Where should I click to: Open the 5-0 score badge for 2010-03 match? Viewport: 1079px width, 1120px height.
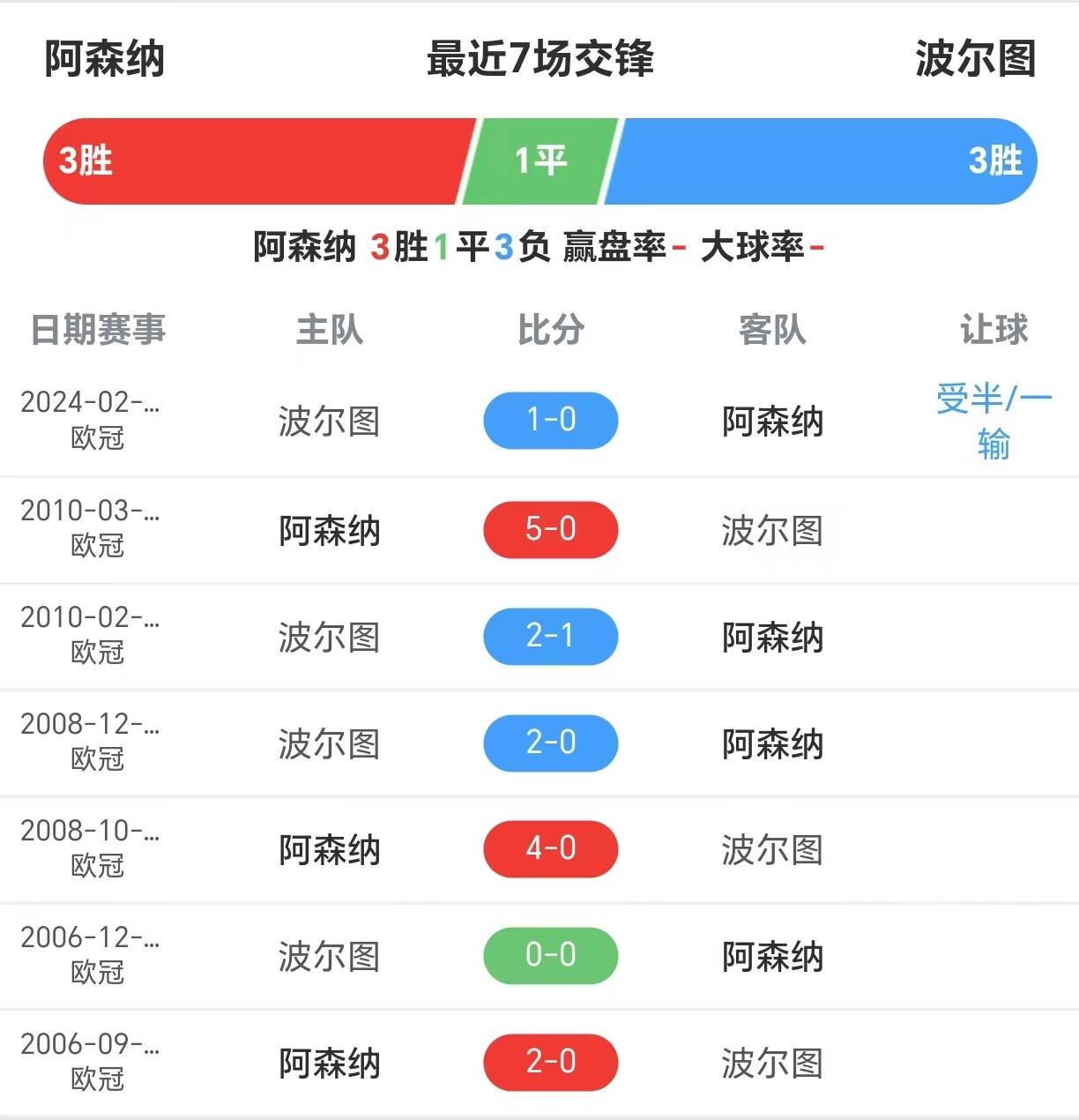pyautogui.click(x=550, y=530)
